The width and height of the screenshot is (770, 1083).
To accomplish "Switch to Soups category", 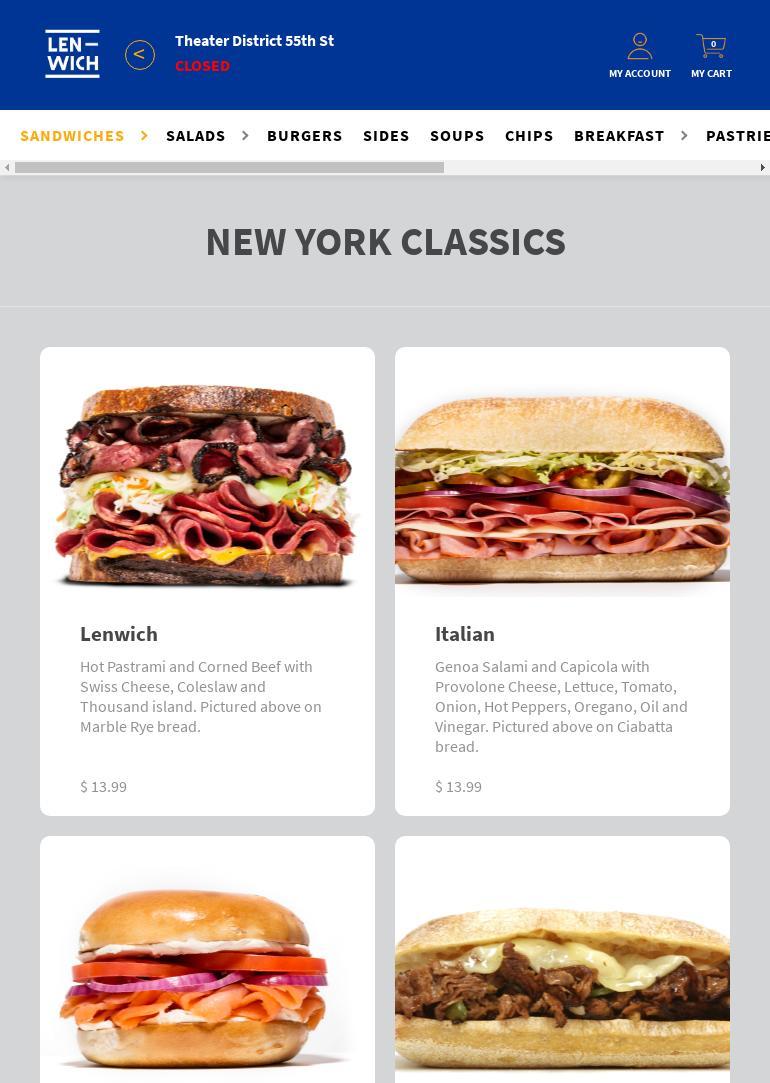I will coord(457,135).
